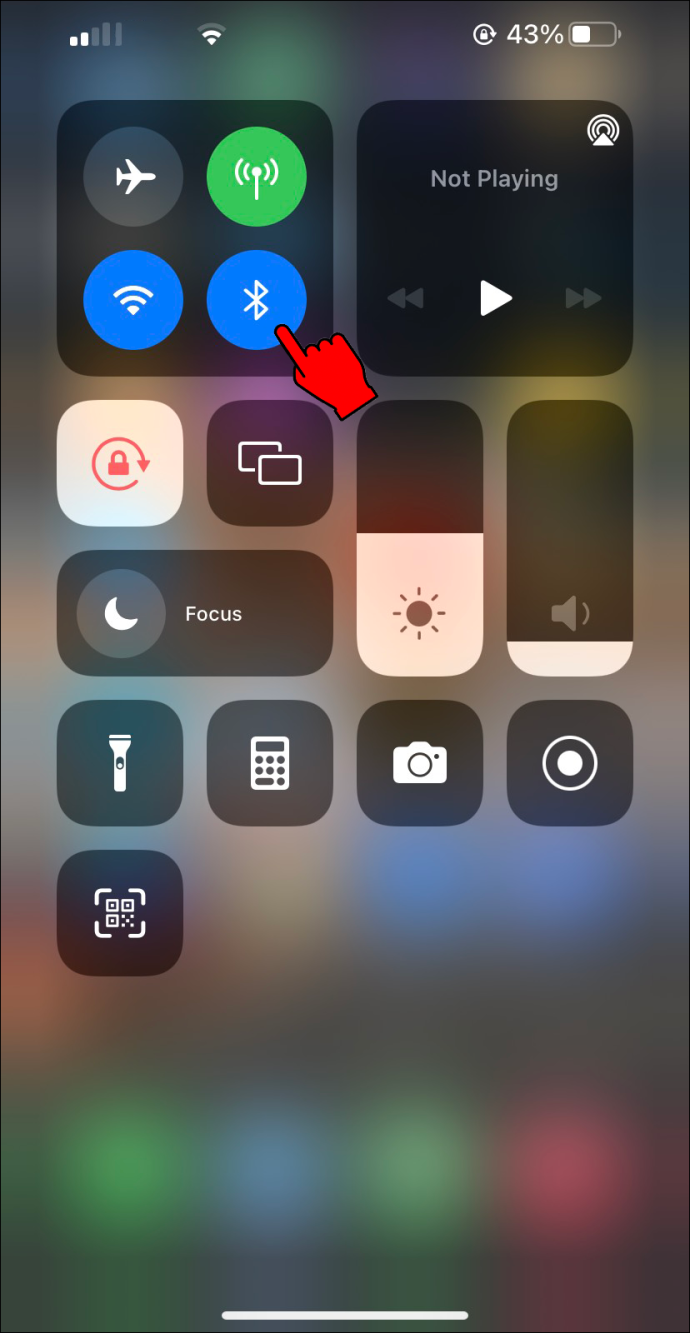The height and width of the screenshot is (1333, 690).
Task: Tap the volume slider
Action: pyautogui.click(x=570, y=540)
